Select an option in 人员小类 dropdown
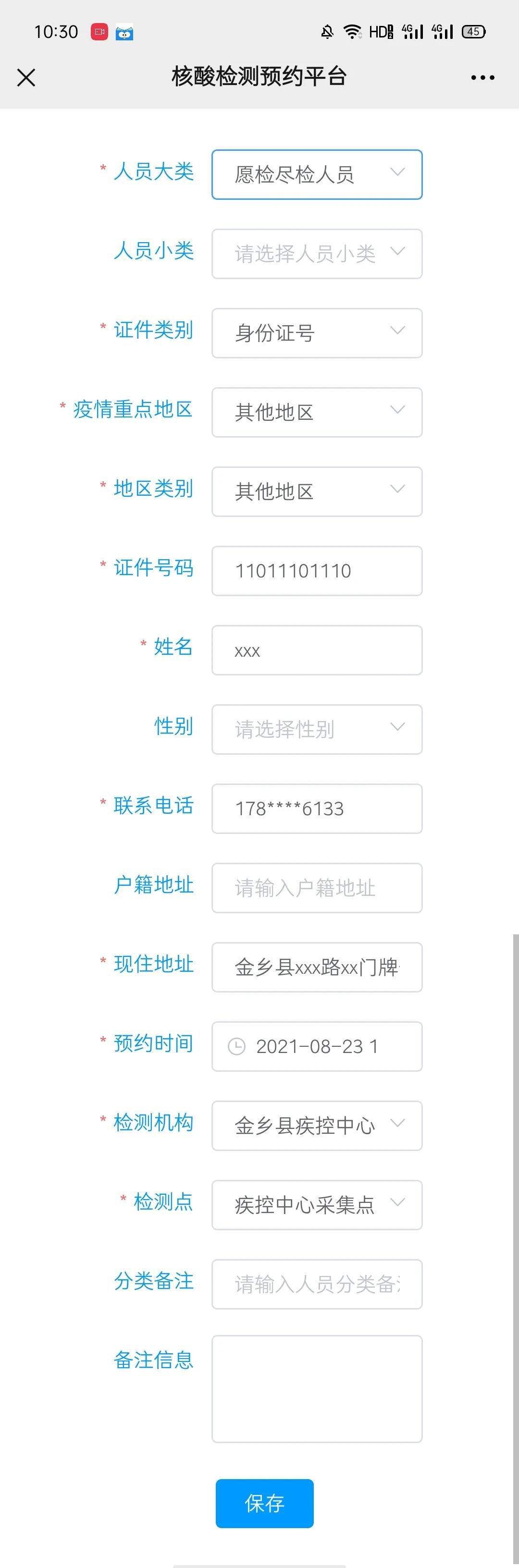Image resolution: width=519 pixels, height=1568 pixels. [x=317, y=254]
